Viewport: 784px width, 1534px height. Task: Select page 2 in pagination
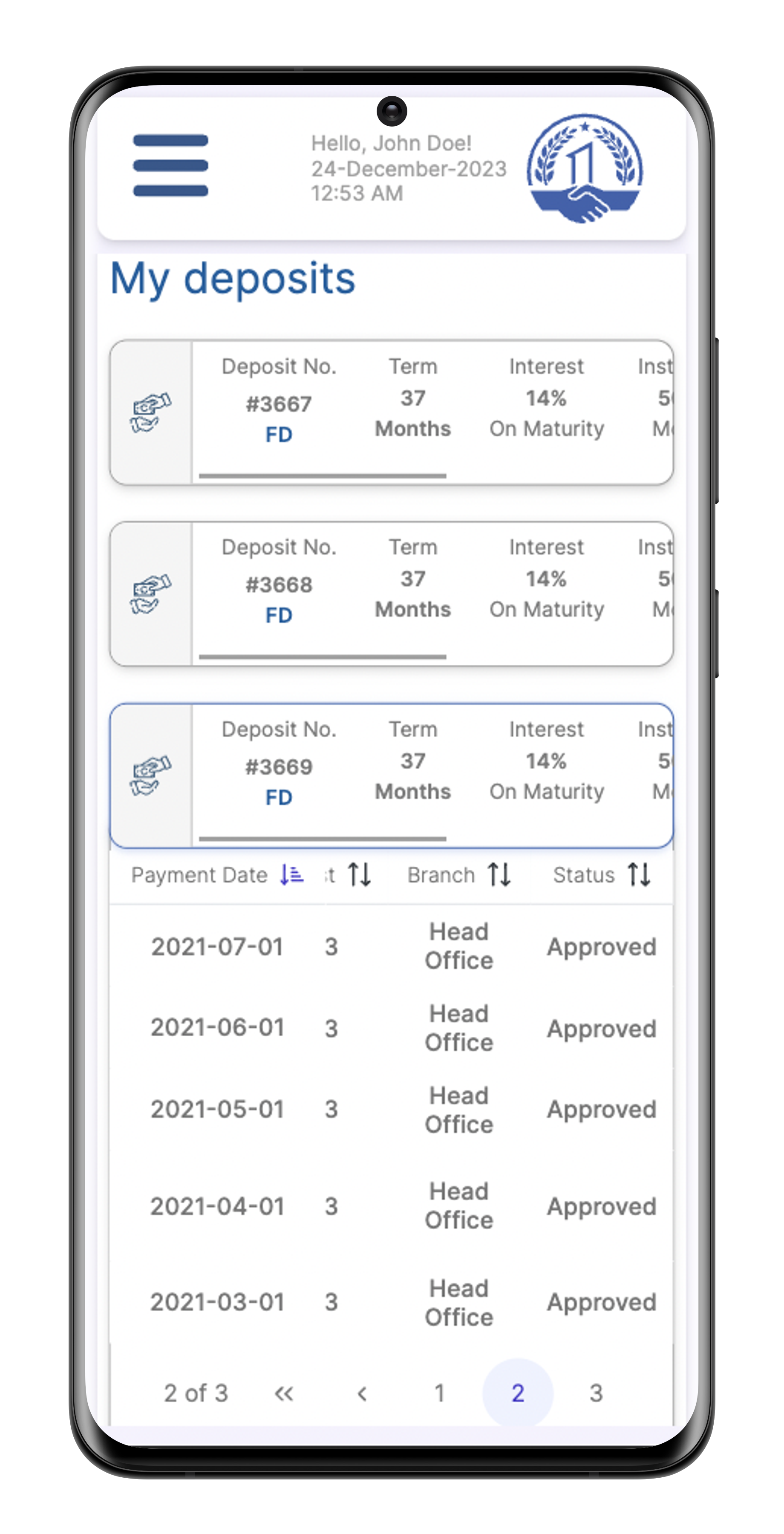click(517, 1393)
